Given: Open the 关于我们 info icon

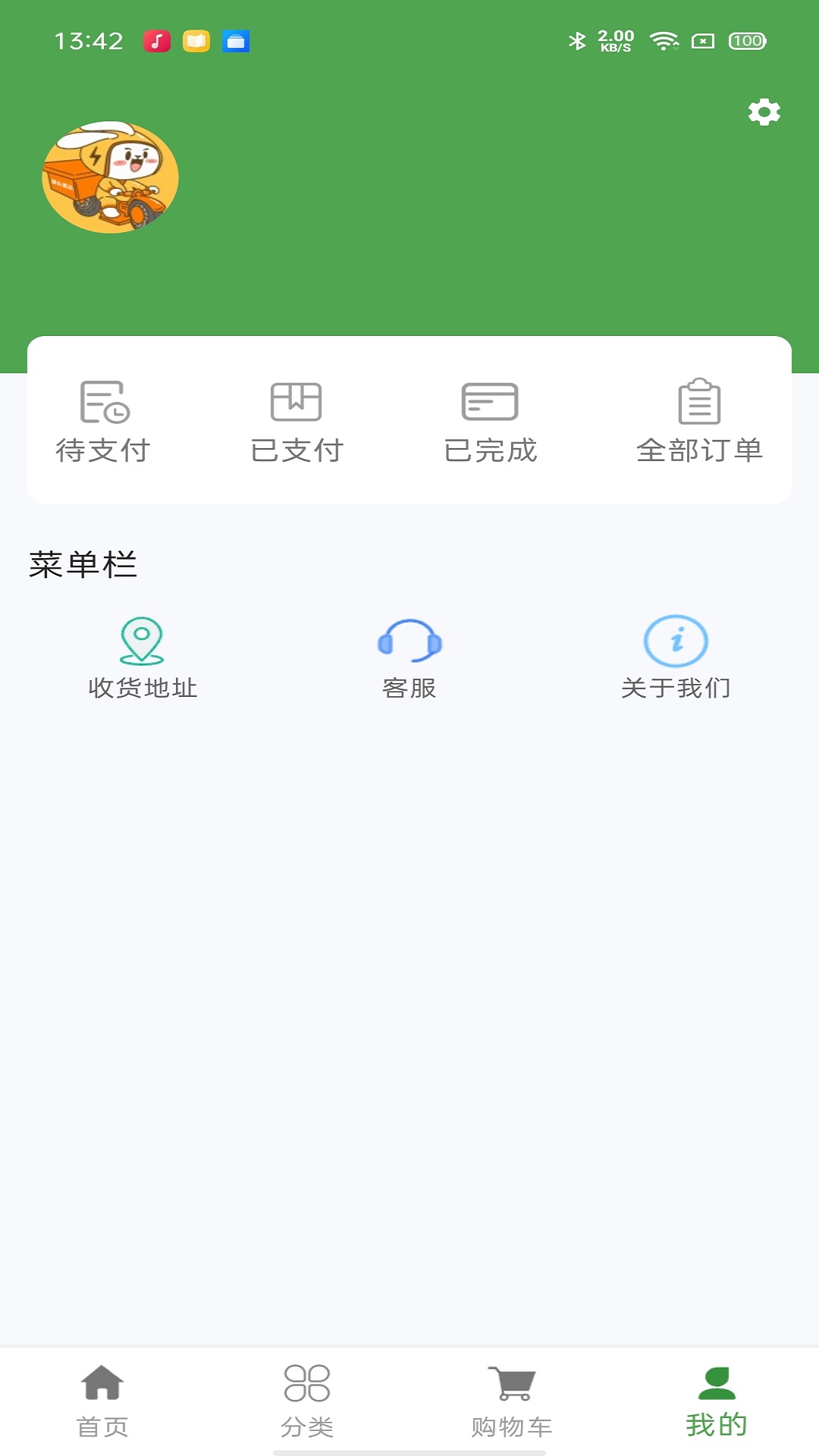Looking at the screenshot, I should pos(676,641).
